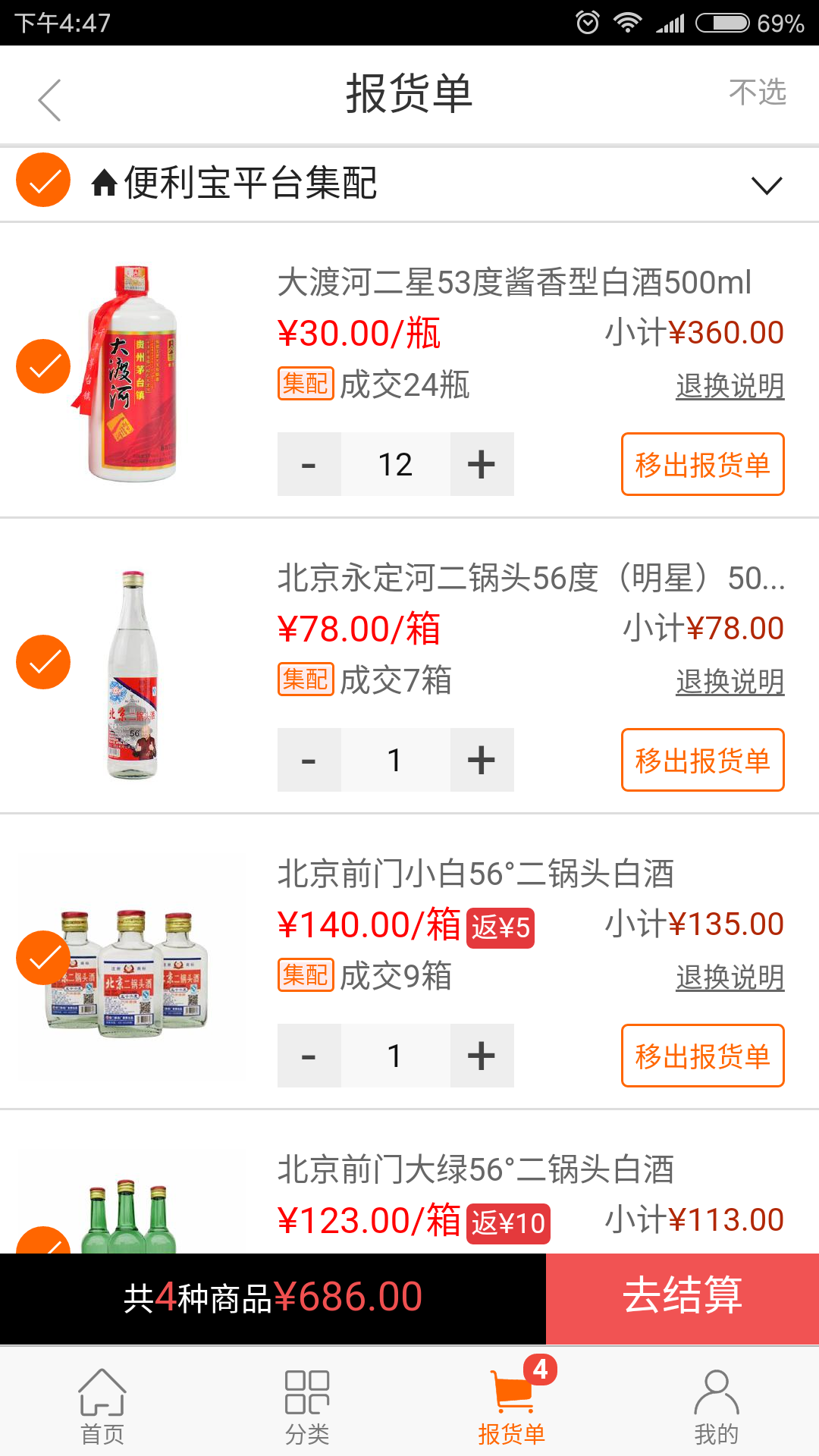Increase quantity of 大渡河二星53度酱香型白酒
819x1456 pixels.
tap(482, 464)
